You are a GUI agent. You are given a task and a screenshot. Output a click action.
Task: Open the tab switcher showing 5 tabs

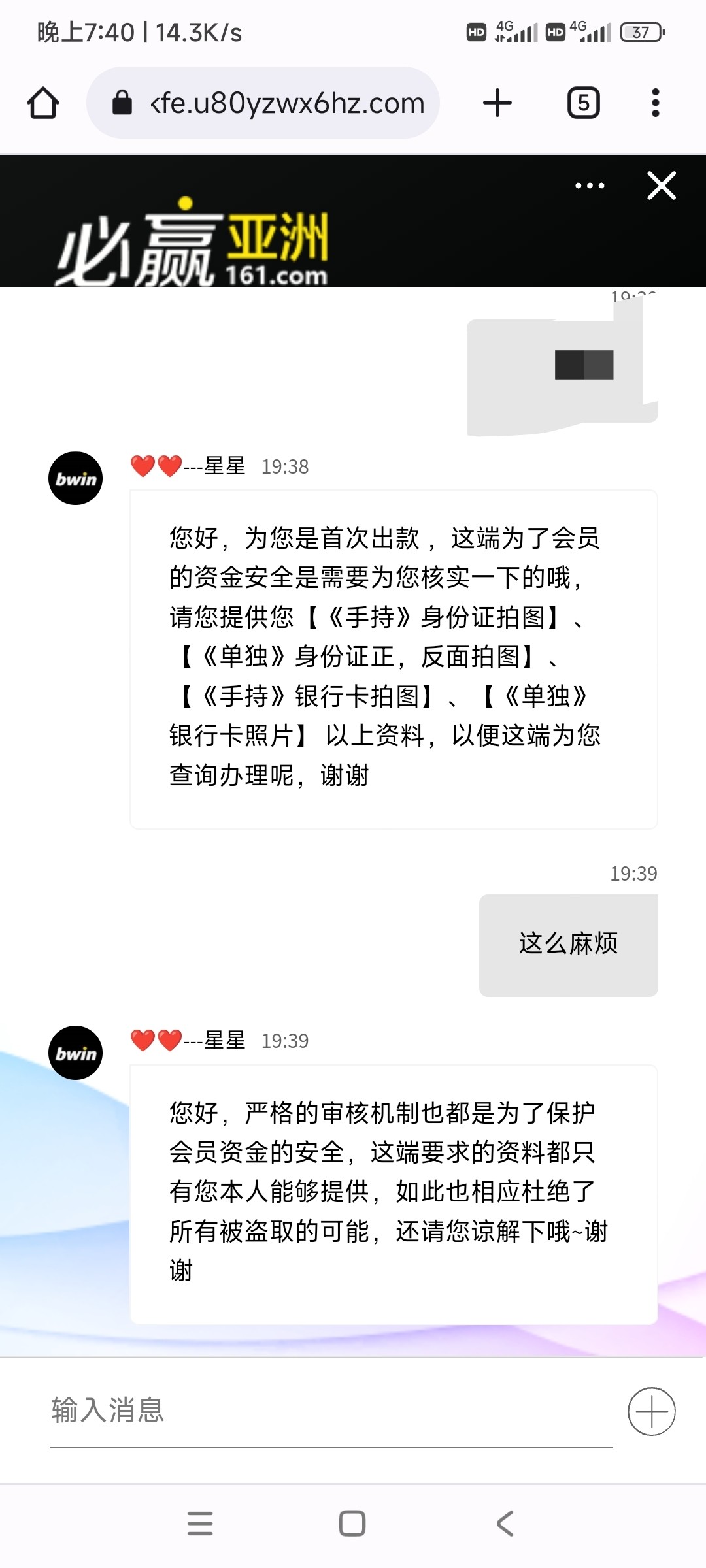coord(583,103)
